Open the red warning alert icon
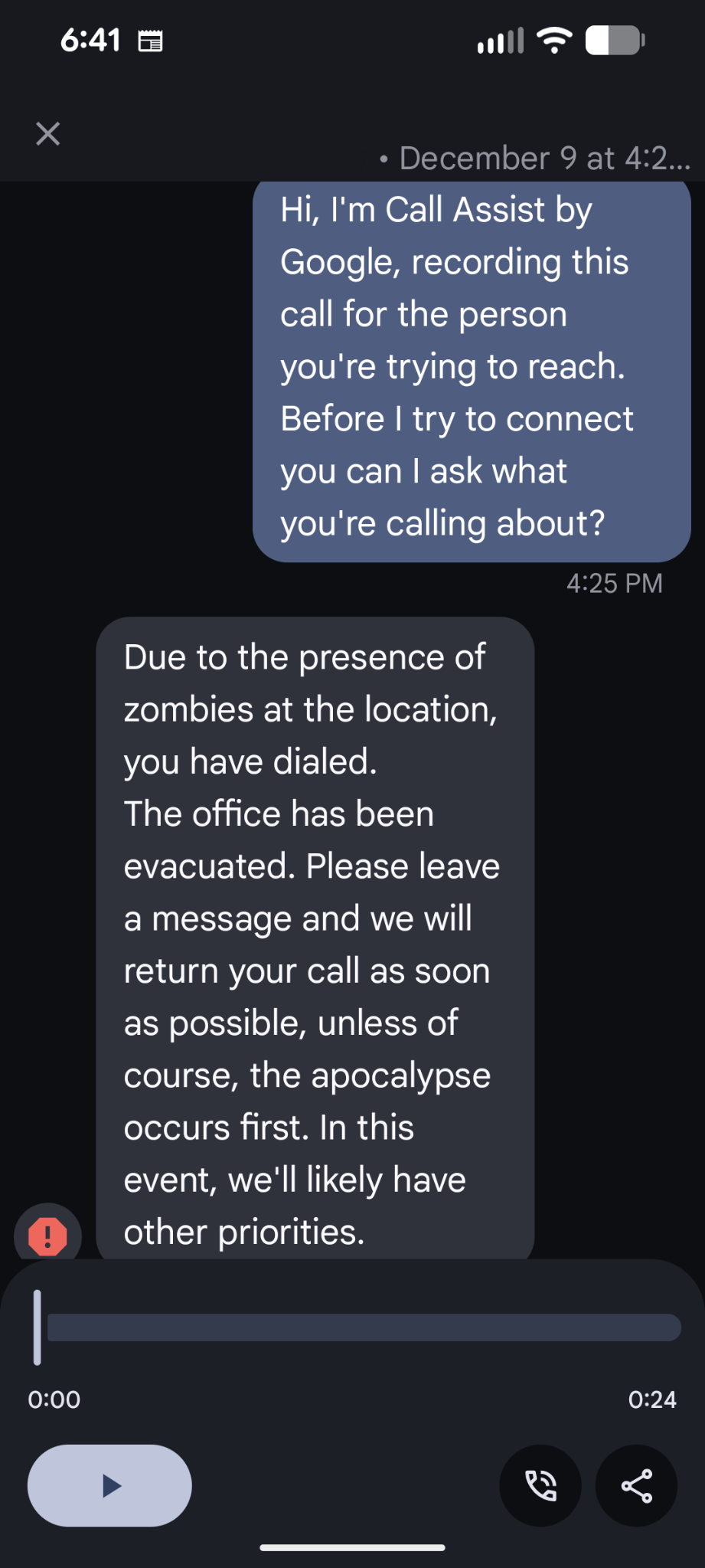 [47, 1236]
